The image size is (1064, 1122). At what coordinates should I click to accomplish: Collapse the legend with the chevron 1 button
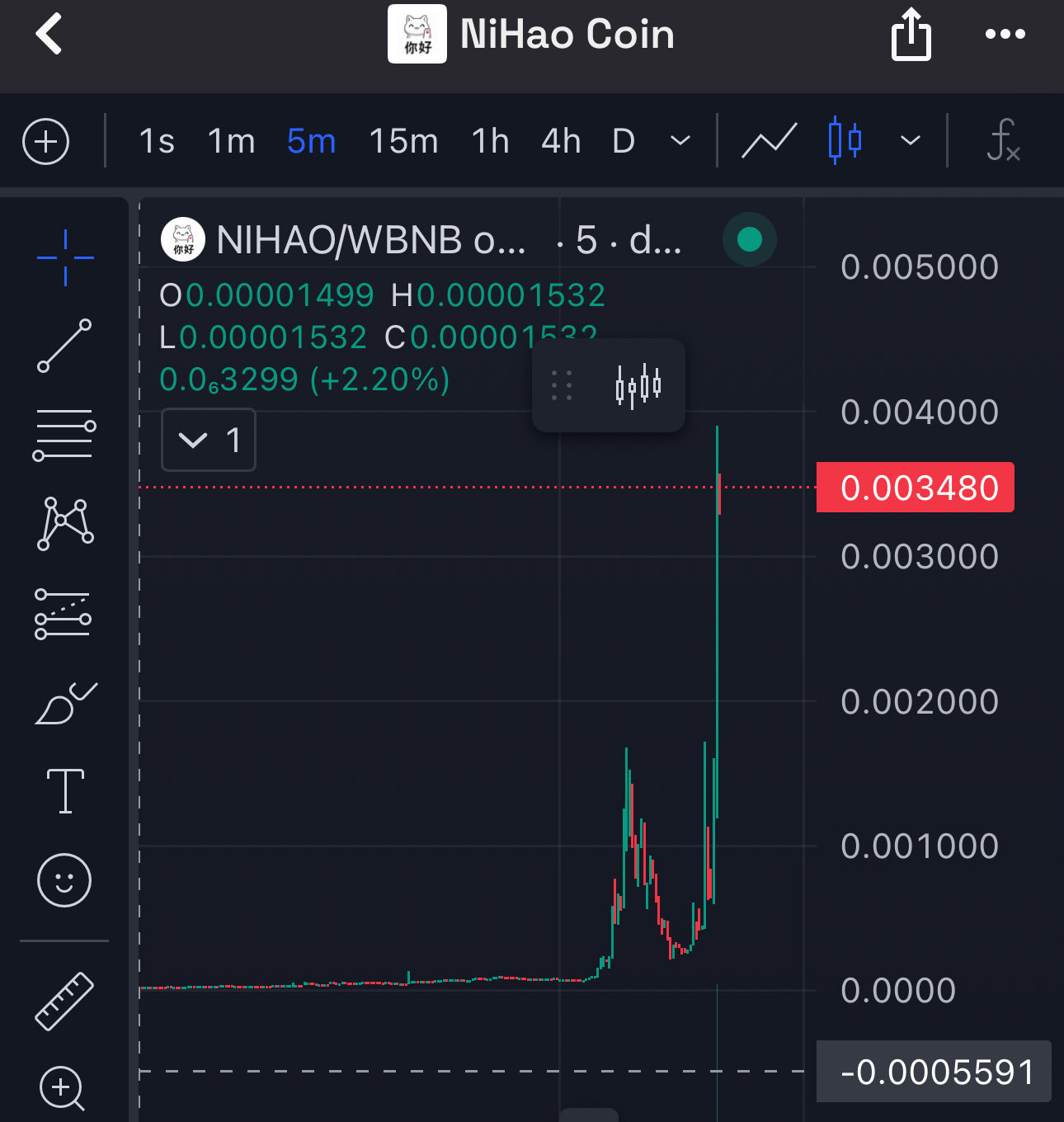pyautogui.click(x=209, y=440)
